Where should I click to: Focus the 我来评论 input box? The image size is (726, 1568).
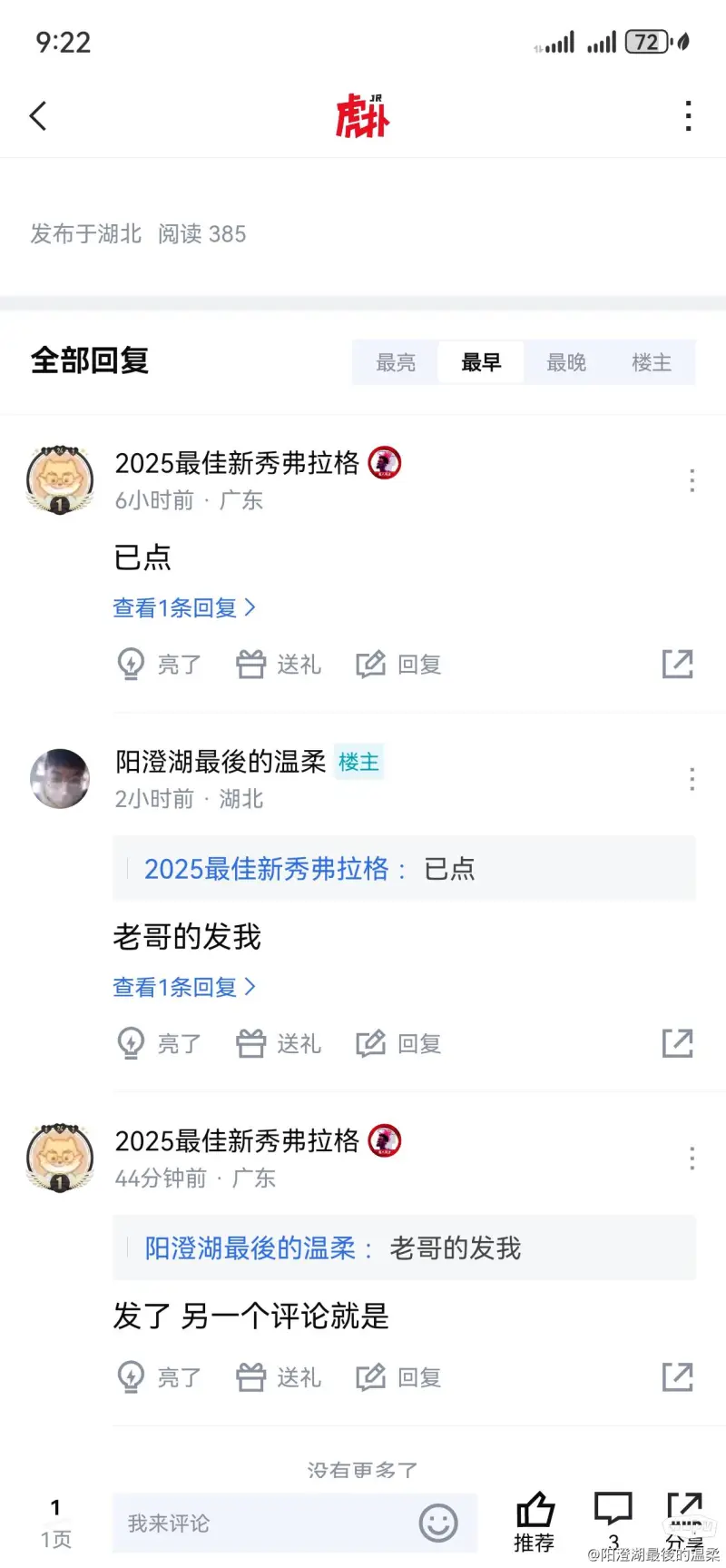263,1523
